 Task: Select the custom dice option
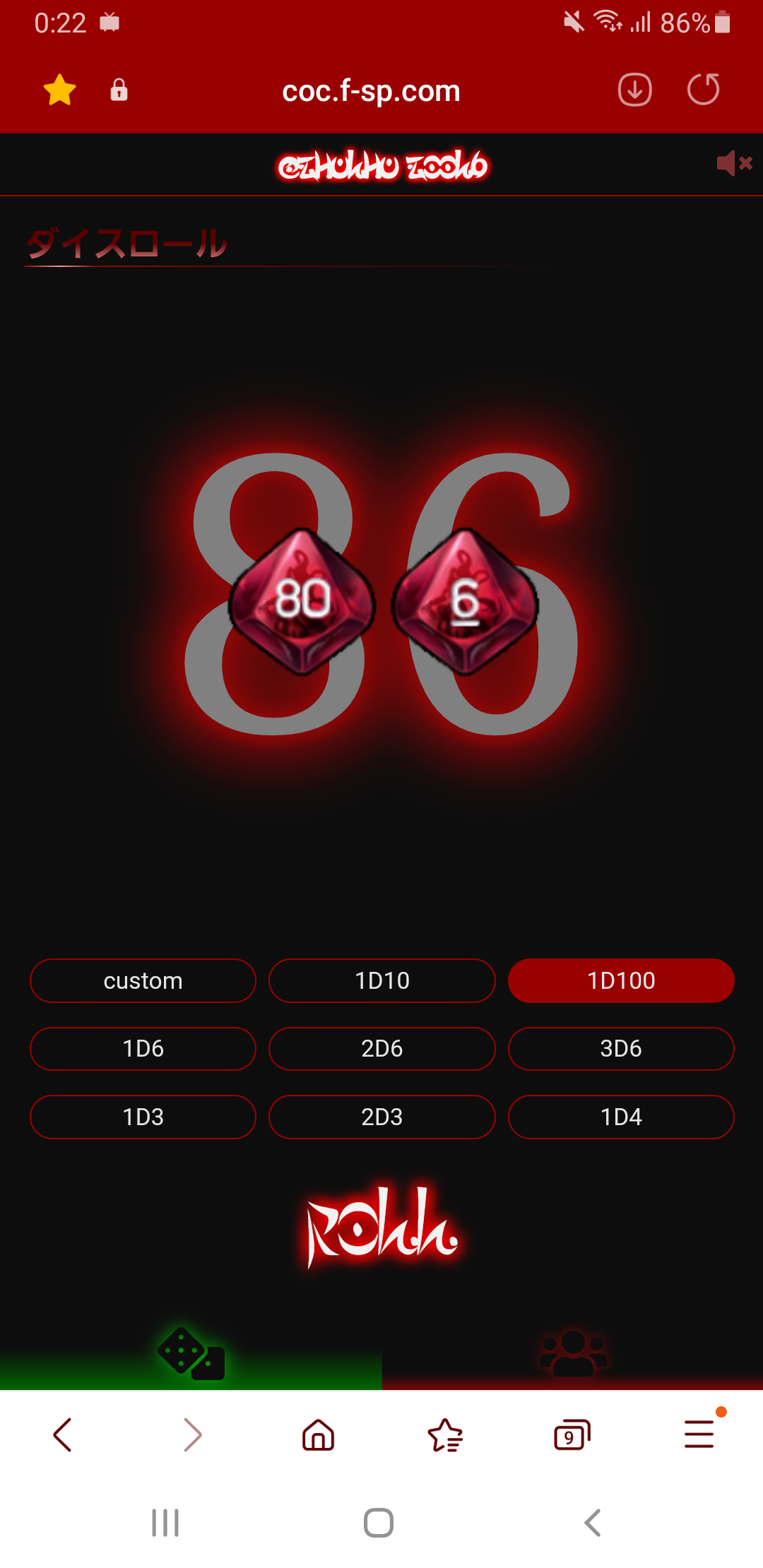tap(143, 980)
